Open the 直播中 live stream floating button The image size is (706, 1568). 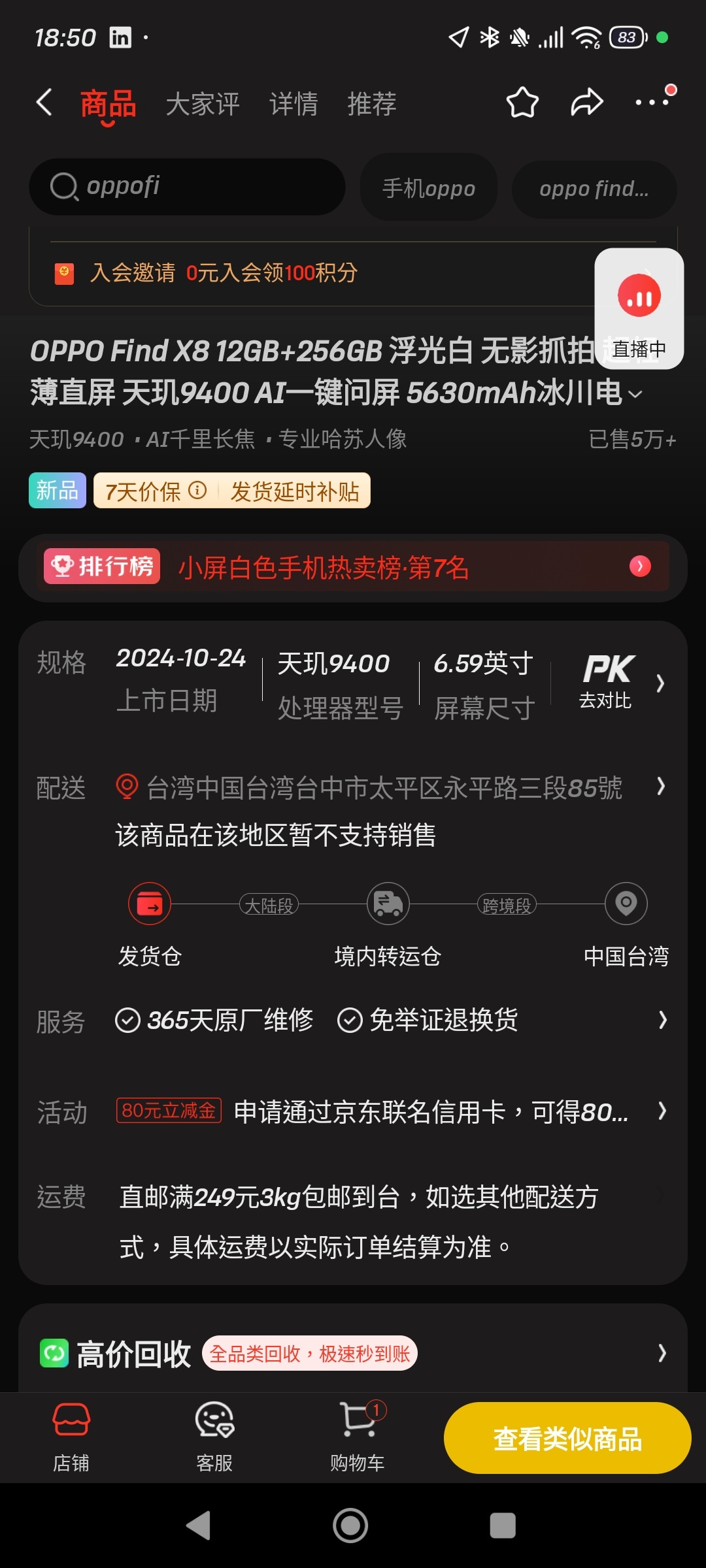639,309
